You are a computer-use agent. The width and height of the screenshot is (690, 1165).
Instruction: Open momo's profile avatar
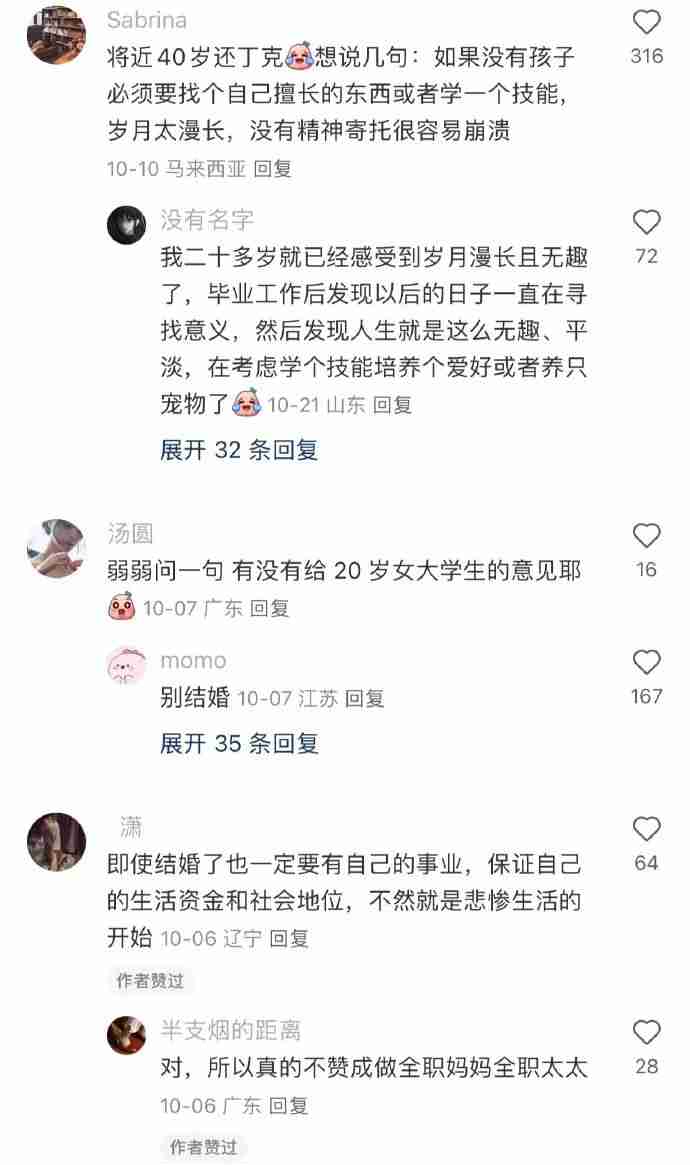127,666
